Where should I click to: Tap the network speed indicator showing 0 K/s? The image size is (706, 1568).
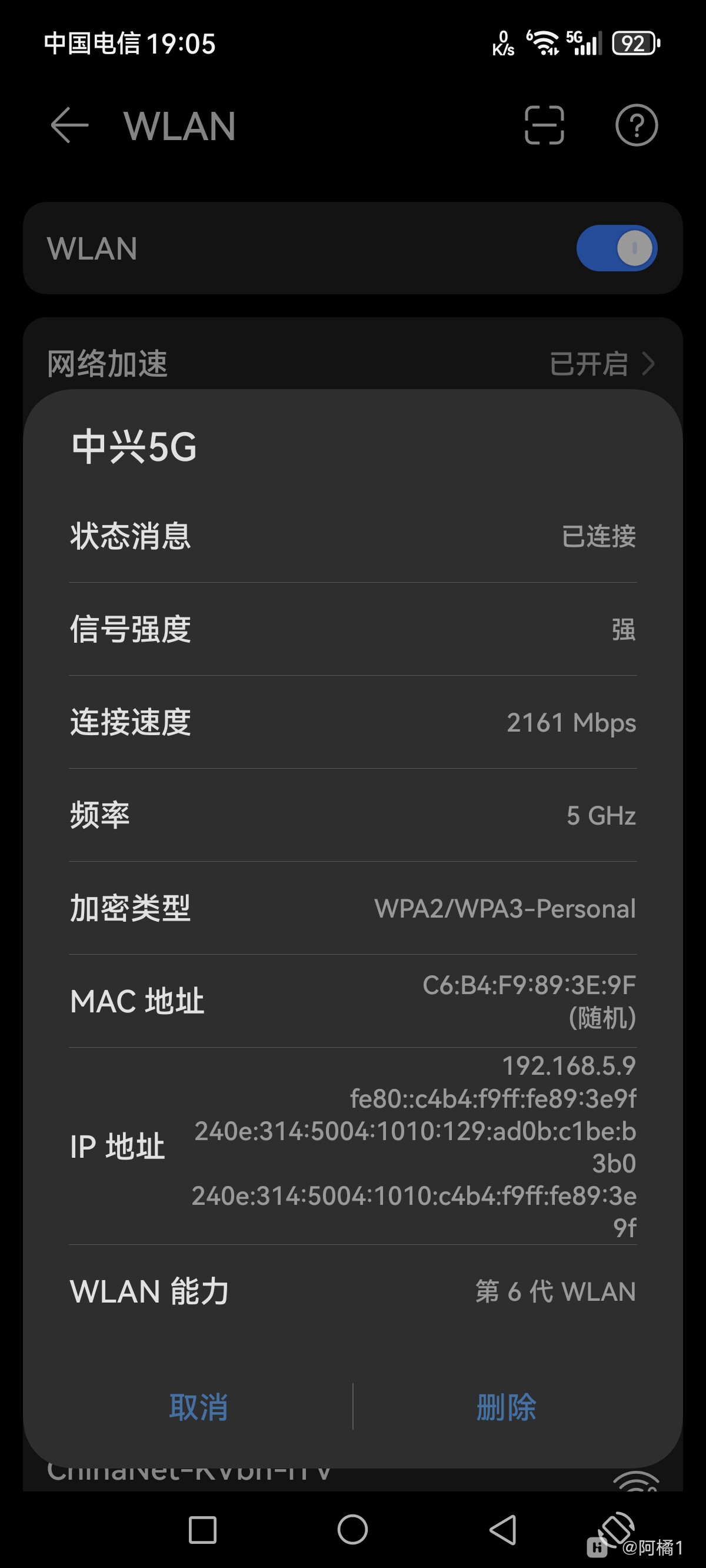coord(502,43)
